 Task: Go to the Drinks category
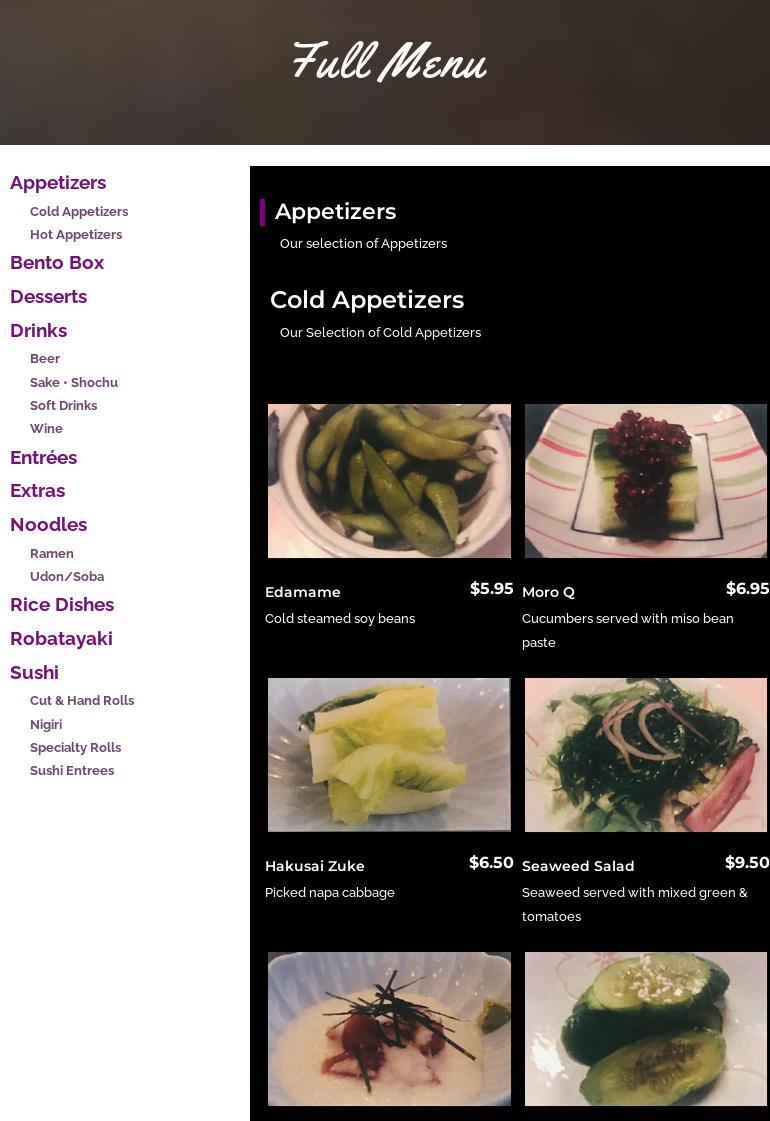38,331
